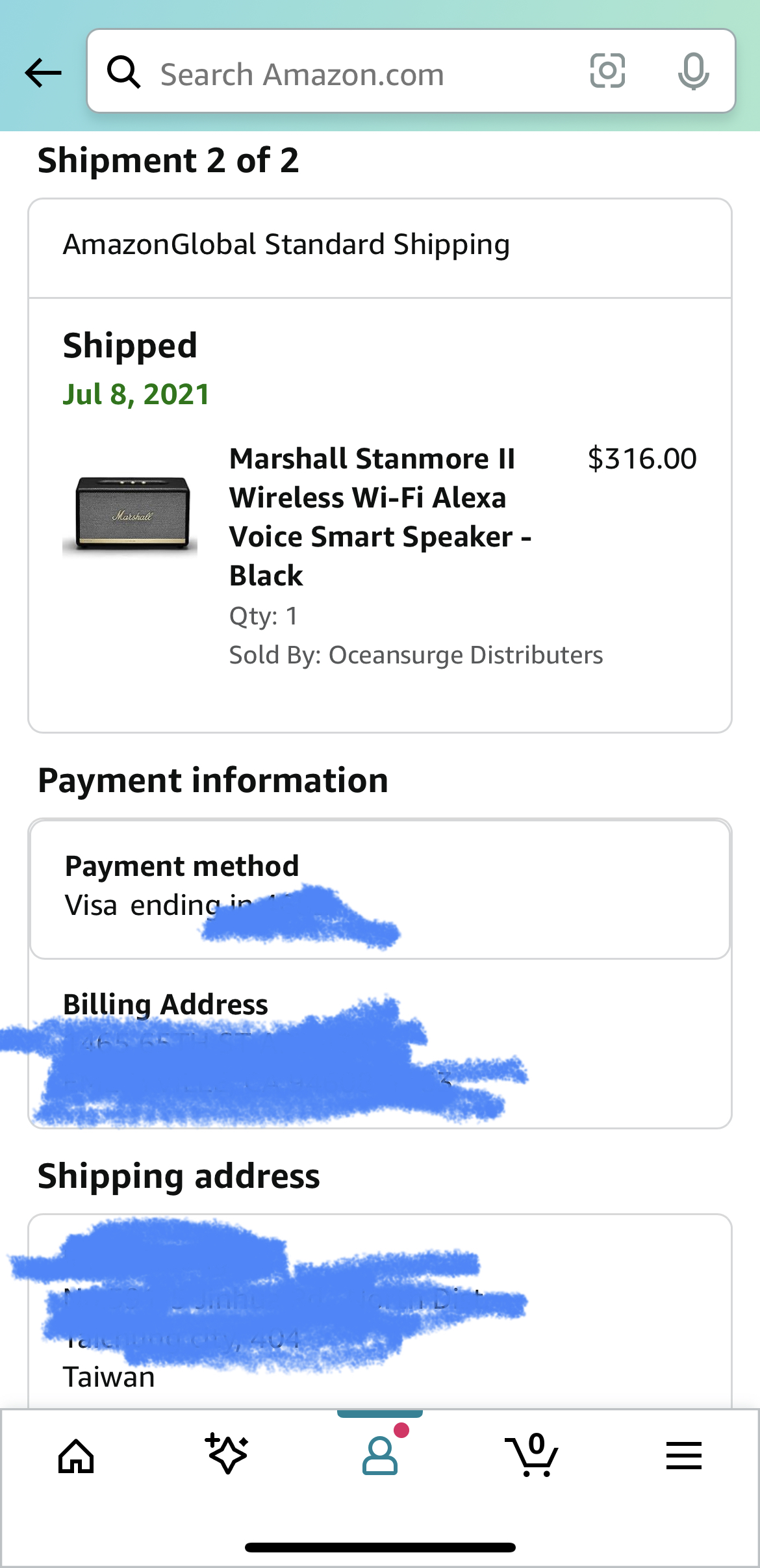Image resolution: width=760 pixels, height=1568 pixels.
Task: Open the sparkle inspire tab
Action: [227, 1454]
